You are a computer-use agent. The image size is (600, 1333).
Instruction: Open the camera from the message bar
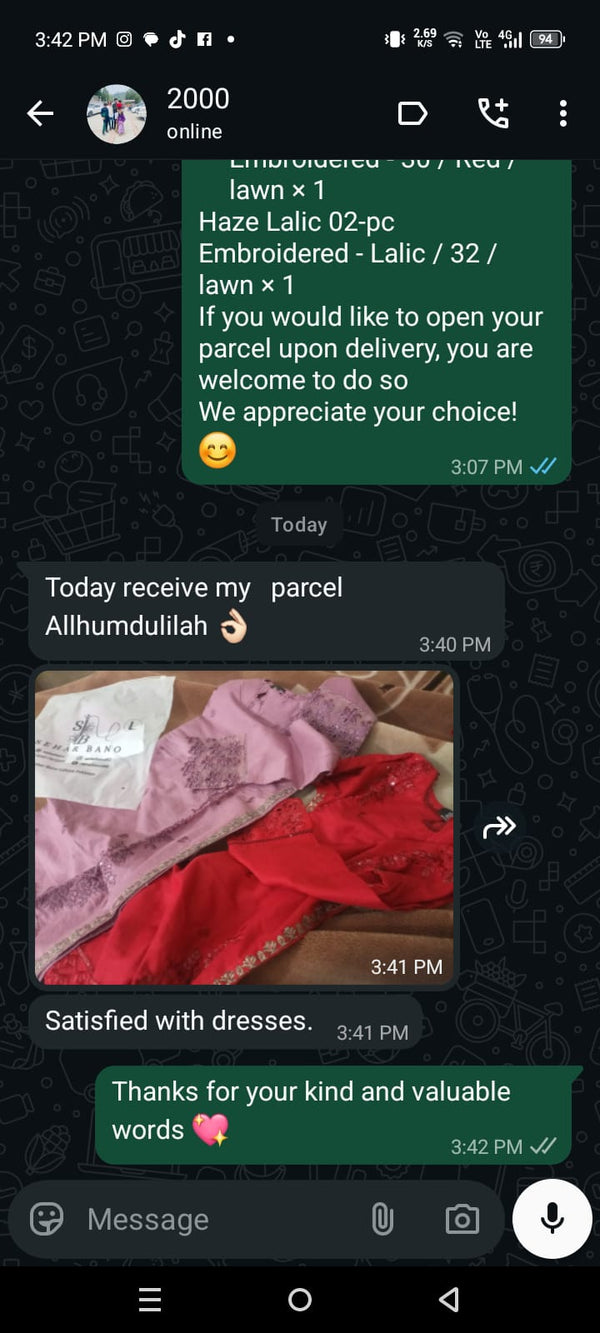point(461,1219)
